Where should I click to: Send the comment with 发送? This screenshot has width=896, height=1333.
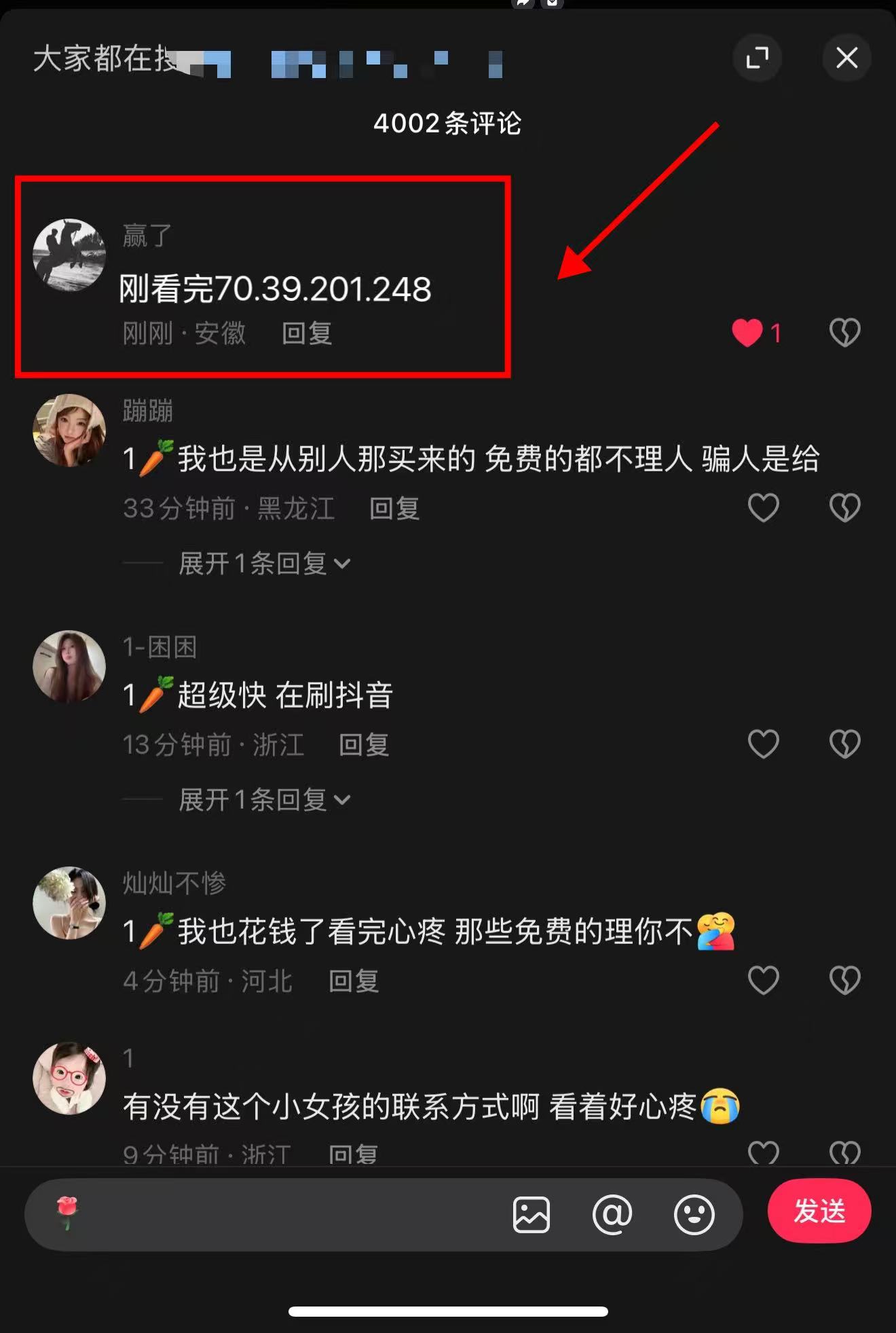(819, 1211)
